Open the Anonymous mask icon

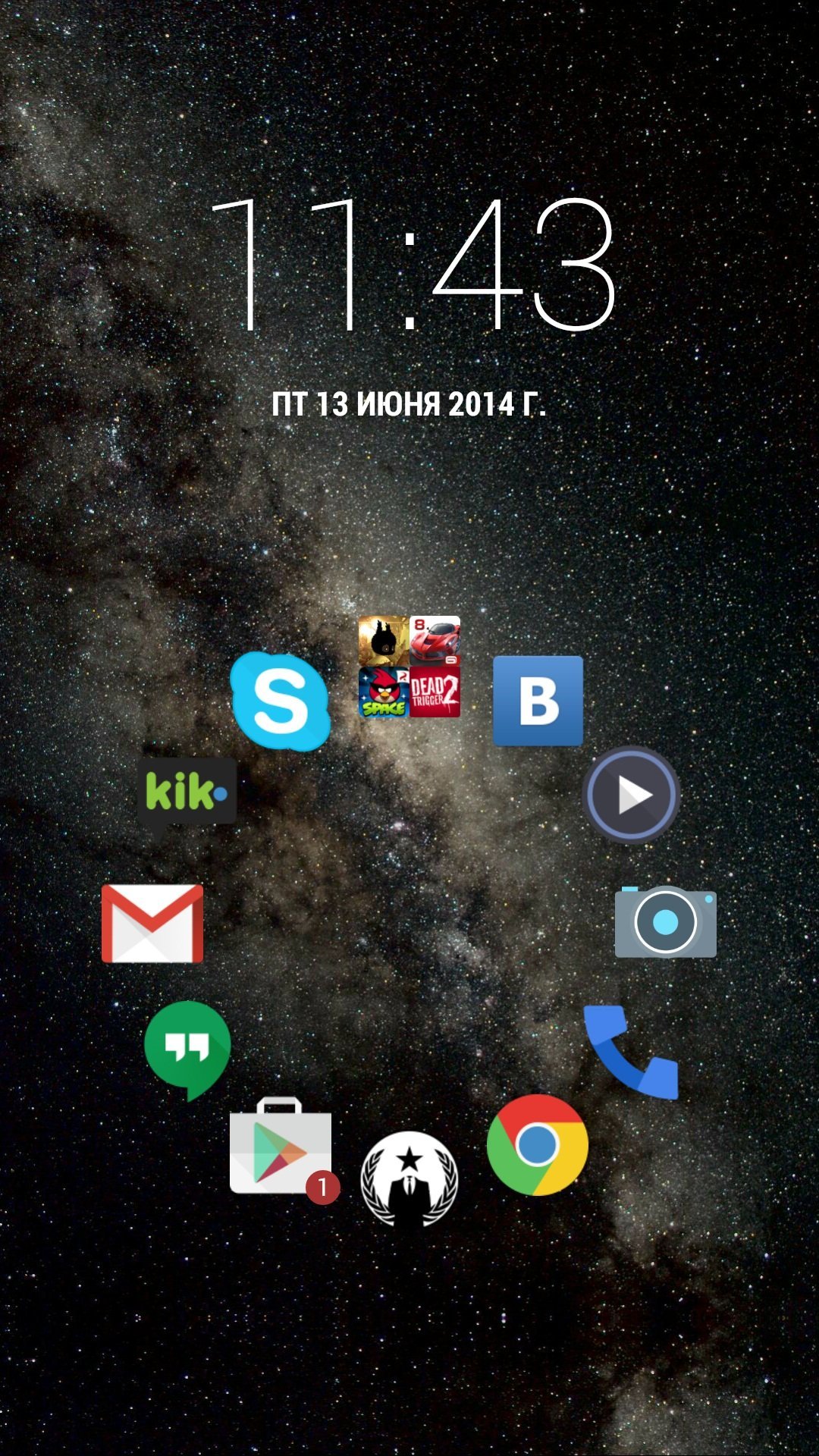coord(409,1179)
